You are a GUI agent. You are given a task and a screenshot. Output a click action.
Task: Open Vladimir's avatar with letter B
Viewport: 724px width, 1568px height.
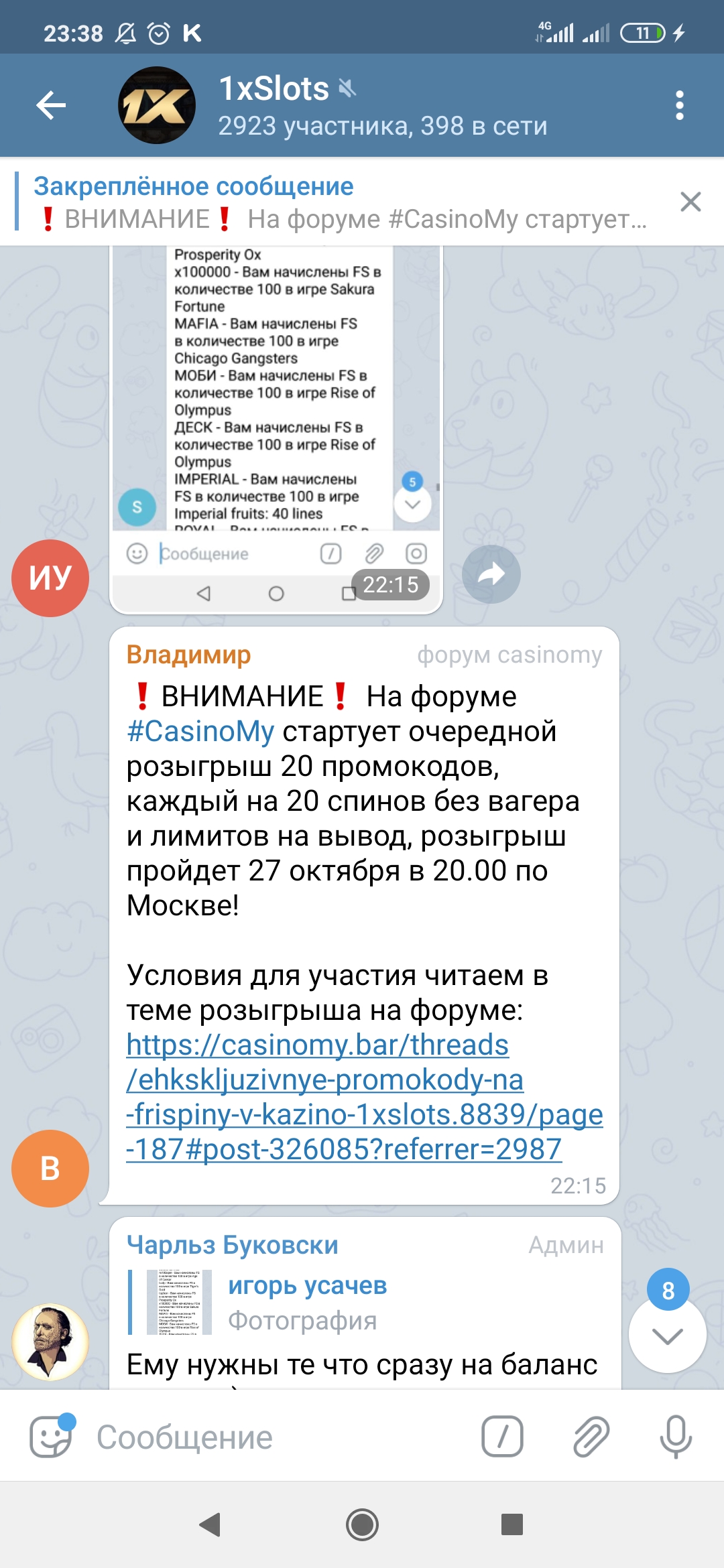pyautogui.click(x=50, y=1167)
